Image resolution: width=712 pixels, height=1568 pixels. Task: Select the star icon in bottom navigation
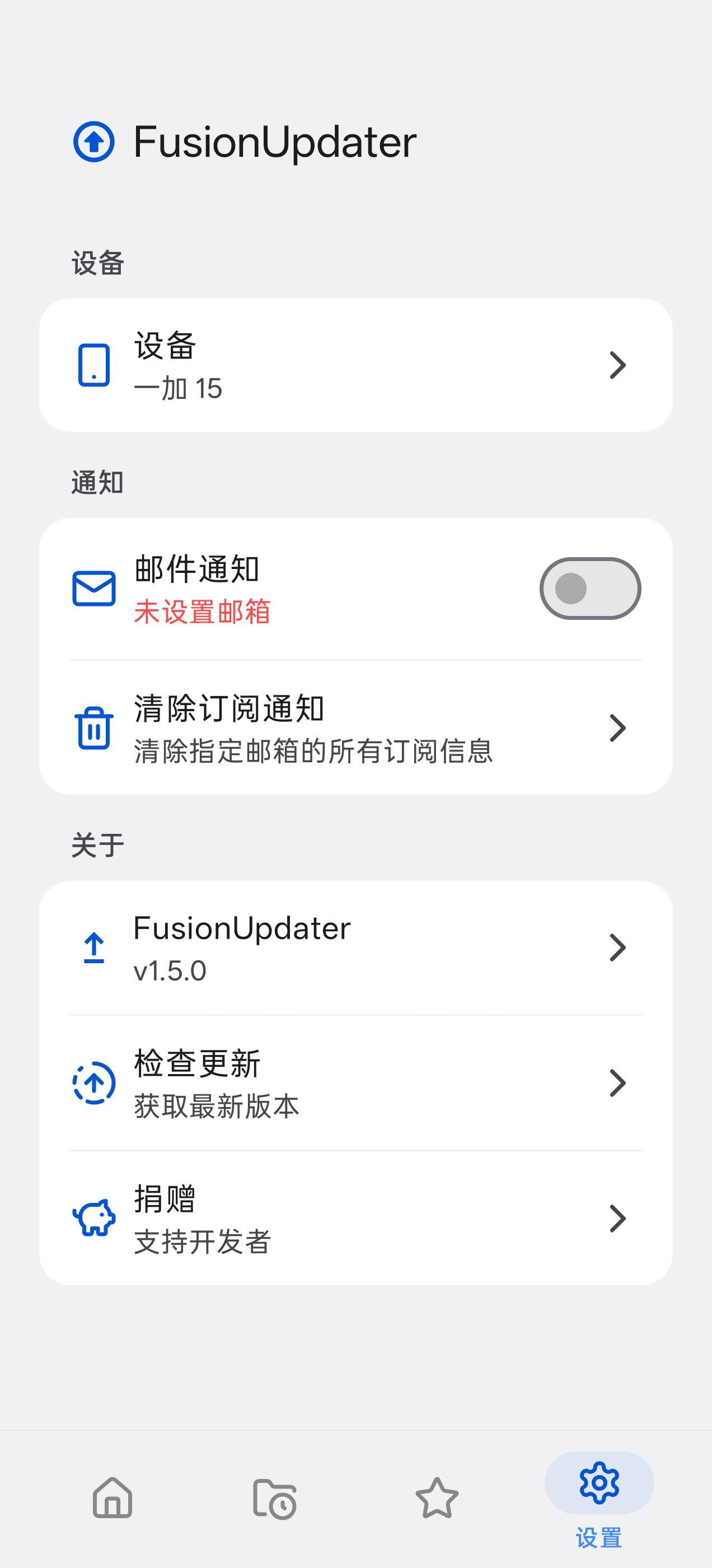(437, 1499)
